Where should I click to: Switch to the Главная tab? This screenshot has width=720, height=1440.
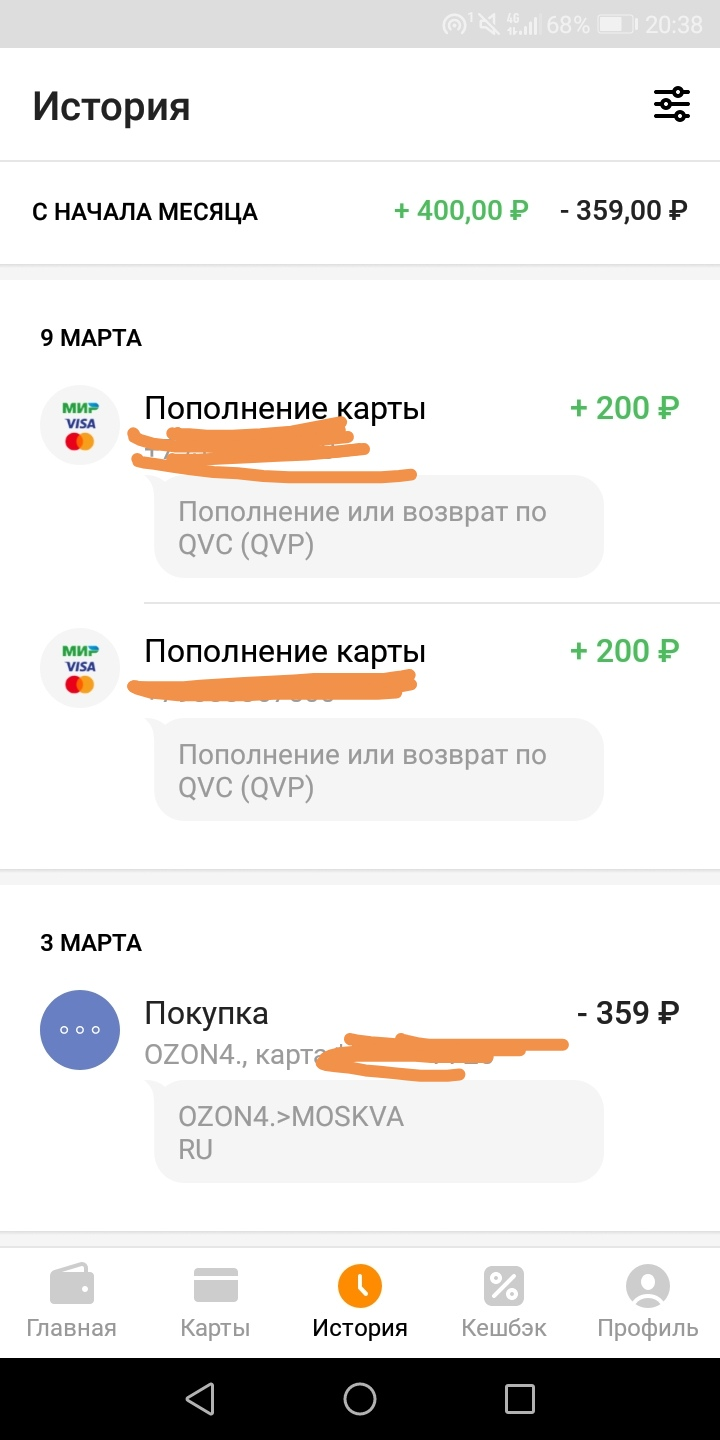pyautogui.click(x=71, y=1300)
